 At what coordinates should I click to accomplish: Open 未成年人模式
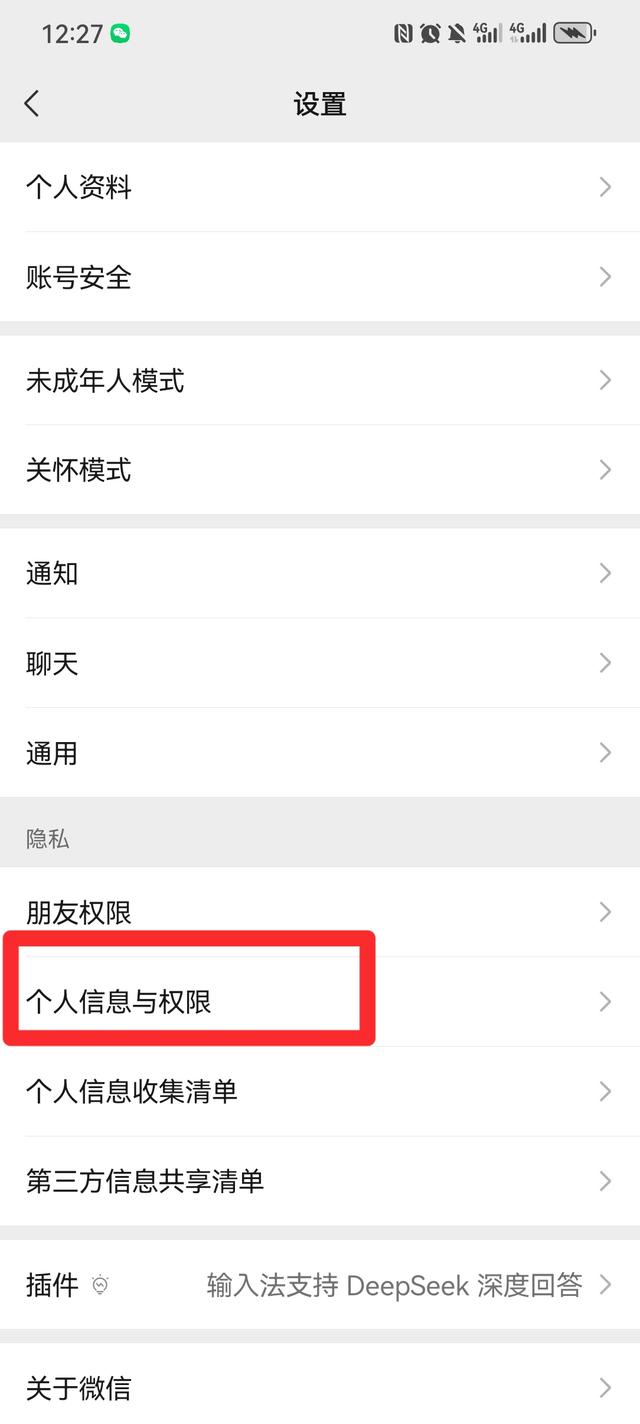[x=320, y=380]
